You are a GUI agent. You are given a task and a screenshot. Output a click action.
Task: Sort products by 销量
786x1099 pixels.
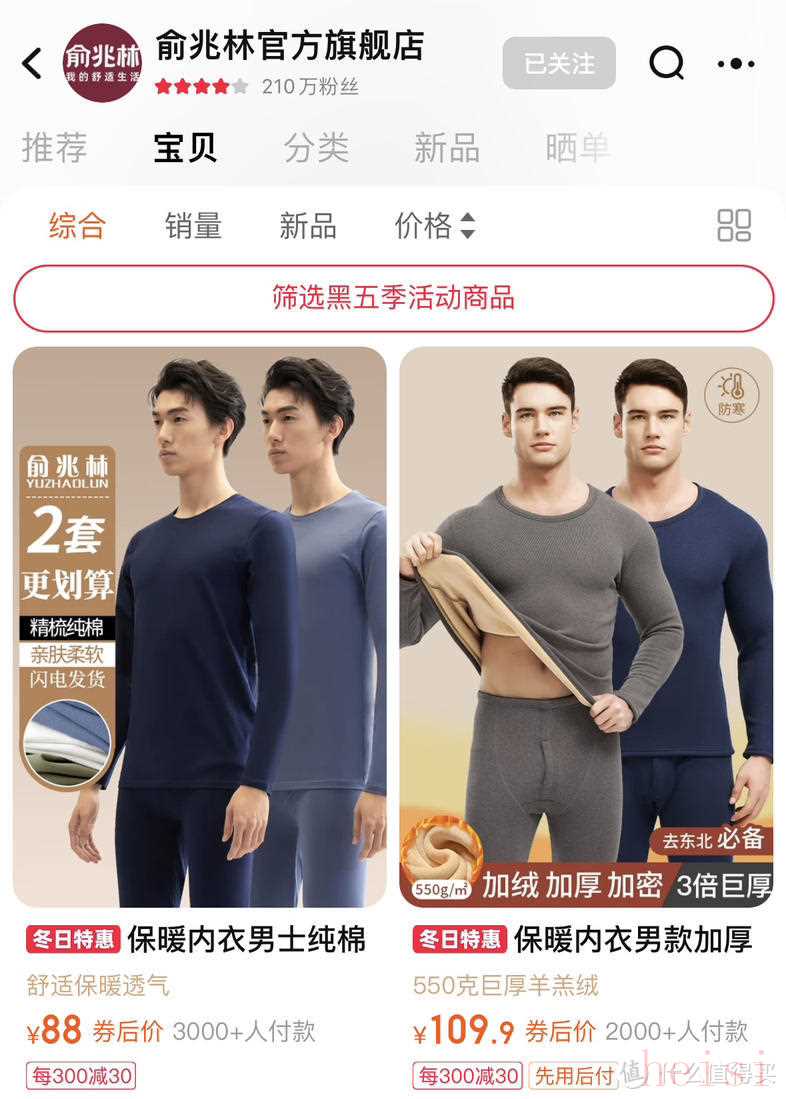coord(193,226)
